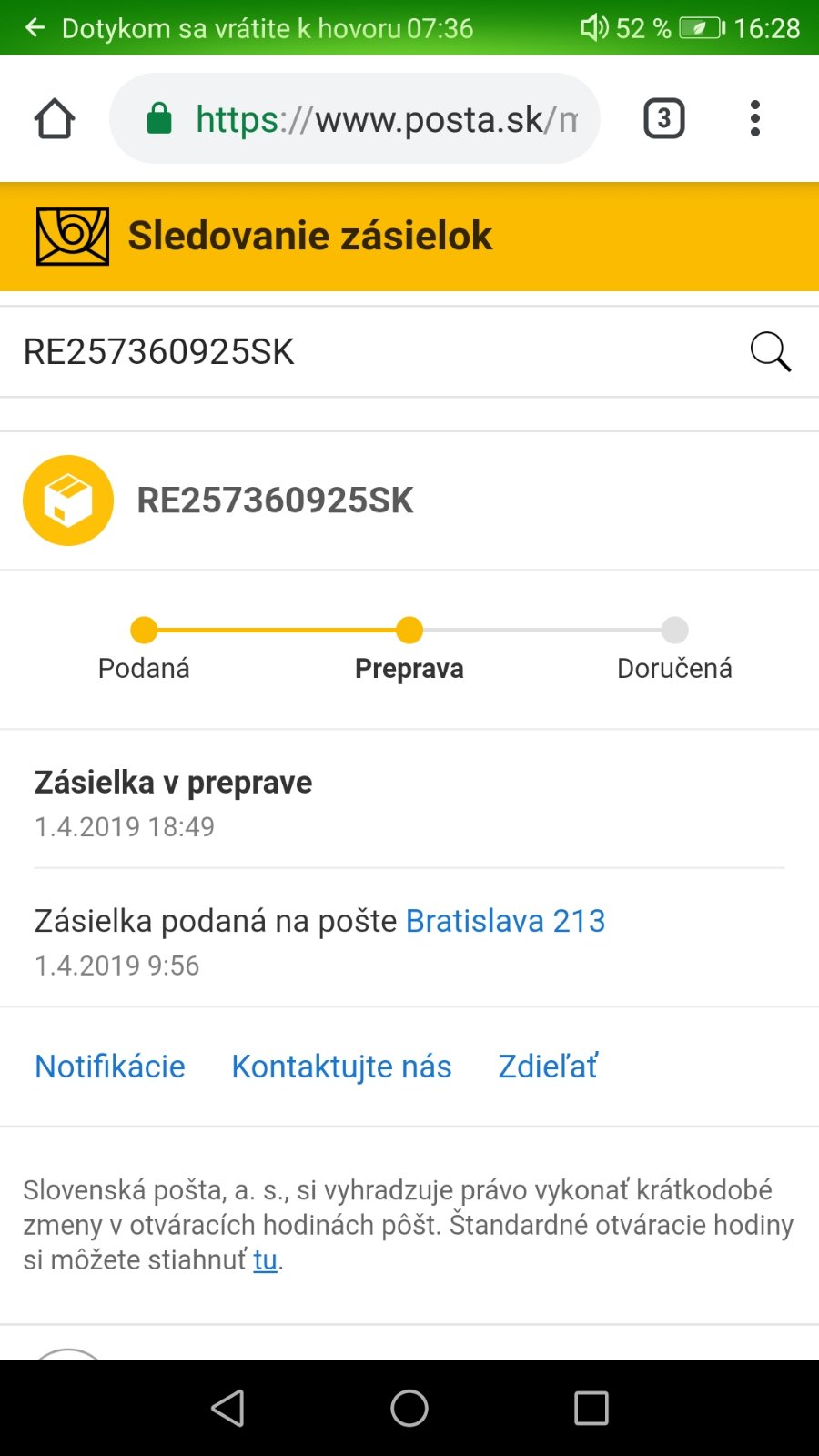Viewport: 819px width, 1456px height.
Task: Open the browser overflow menu
Action: pos(754,119)
